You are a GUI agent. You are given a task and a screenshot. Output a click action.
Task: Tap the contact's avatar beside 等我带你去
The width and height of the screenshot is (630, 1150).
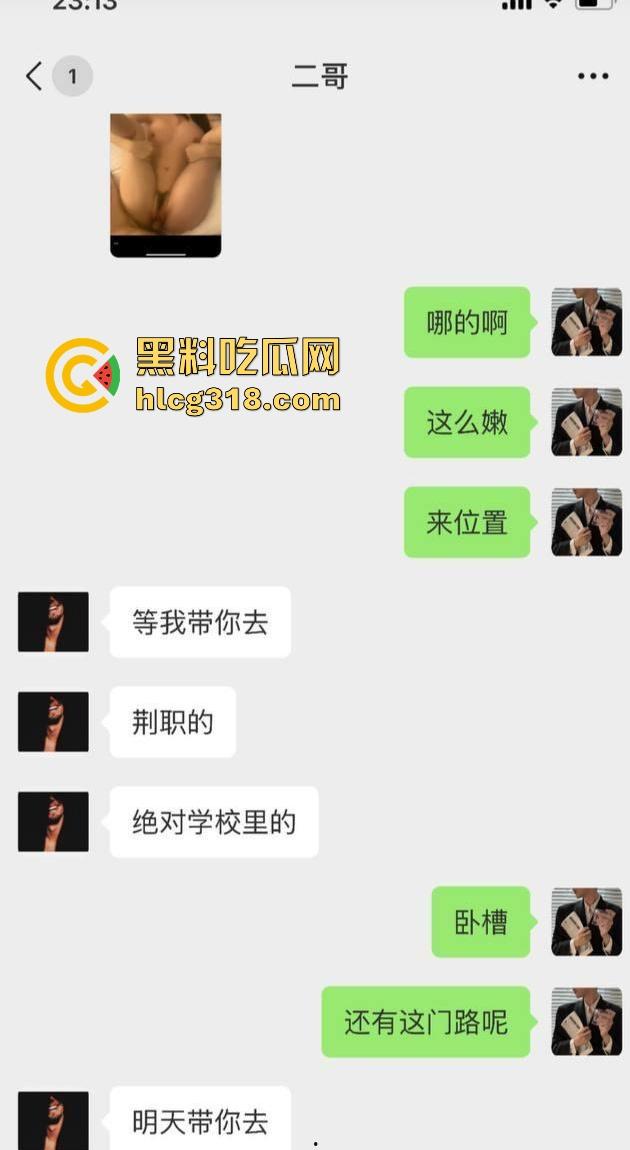(53, 622)
